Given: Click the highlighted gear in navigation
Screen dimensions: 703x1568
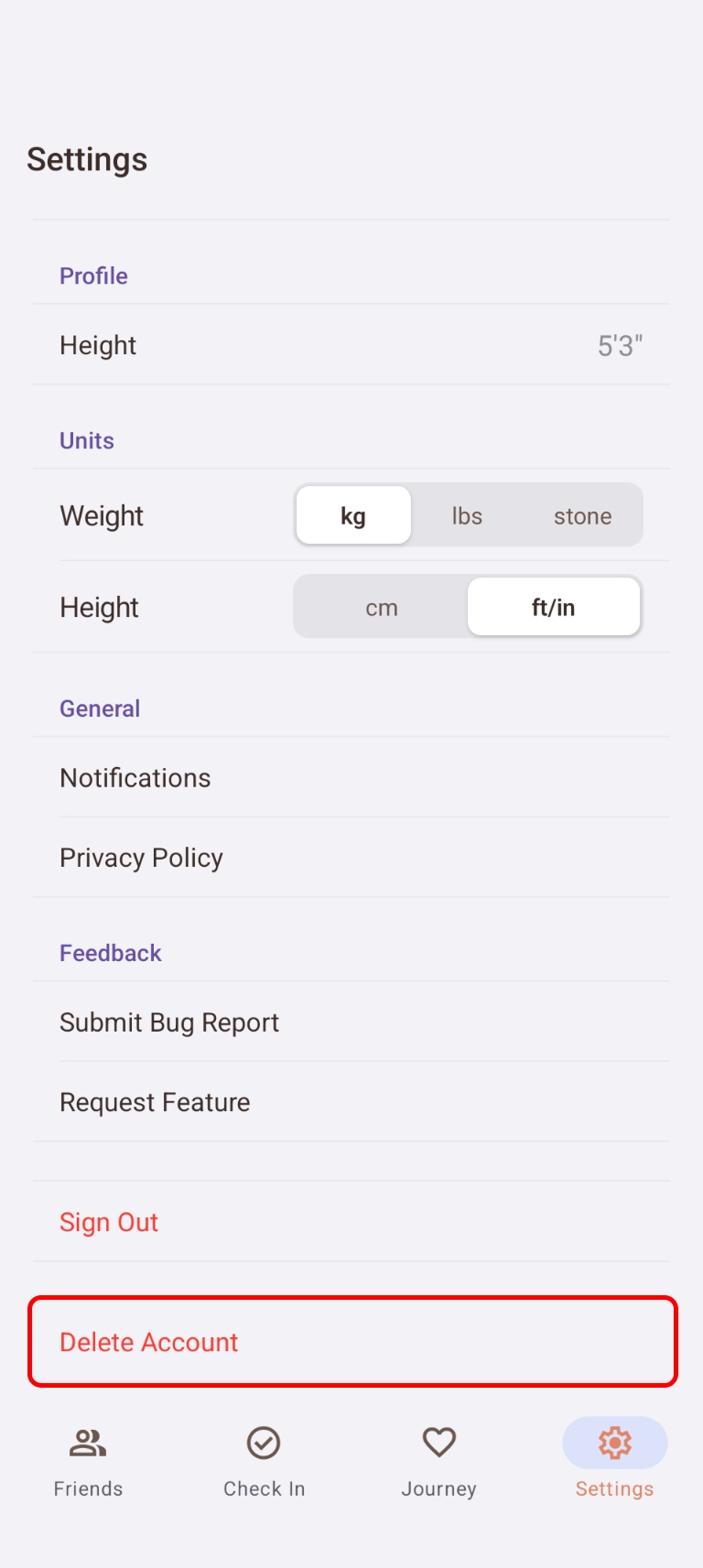Looking at the screenshot, I should 614,1442.
